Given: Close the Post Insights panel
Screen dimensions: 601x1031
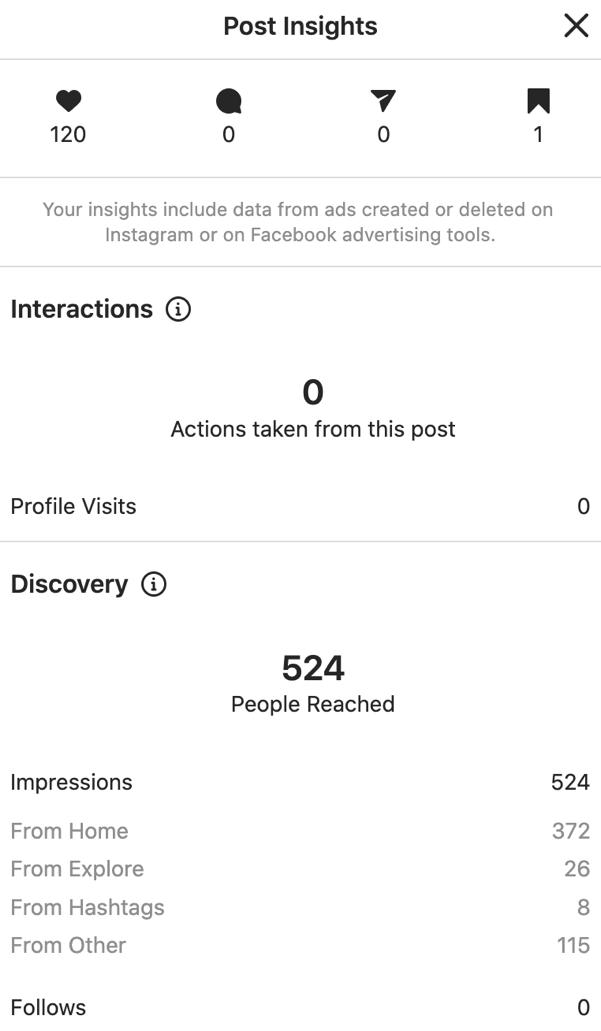Looking at the screenshot, I should [576, 26].
